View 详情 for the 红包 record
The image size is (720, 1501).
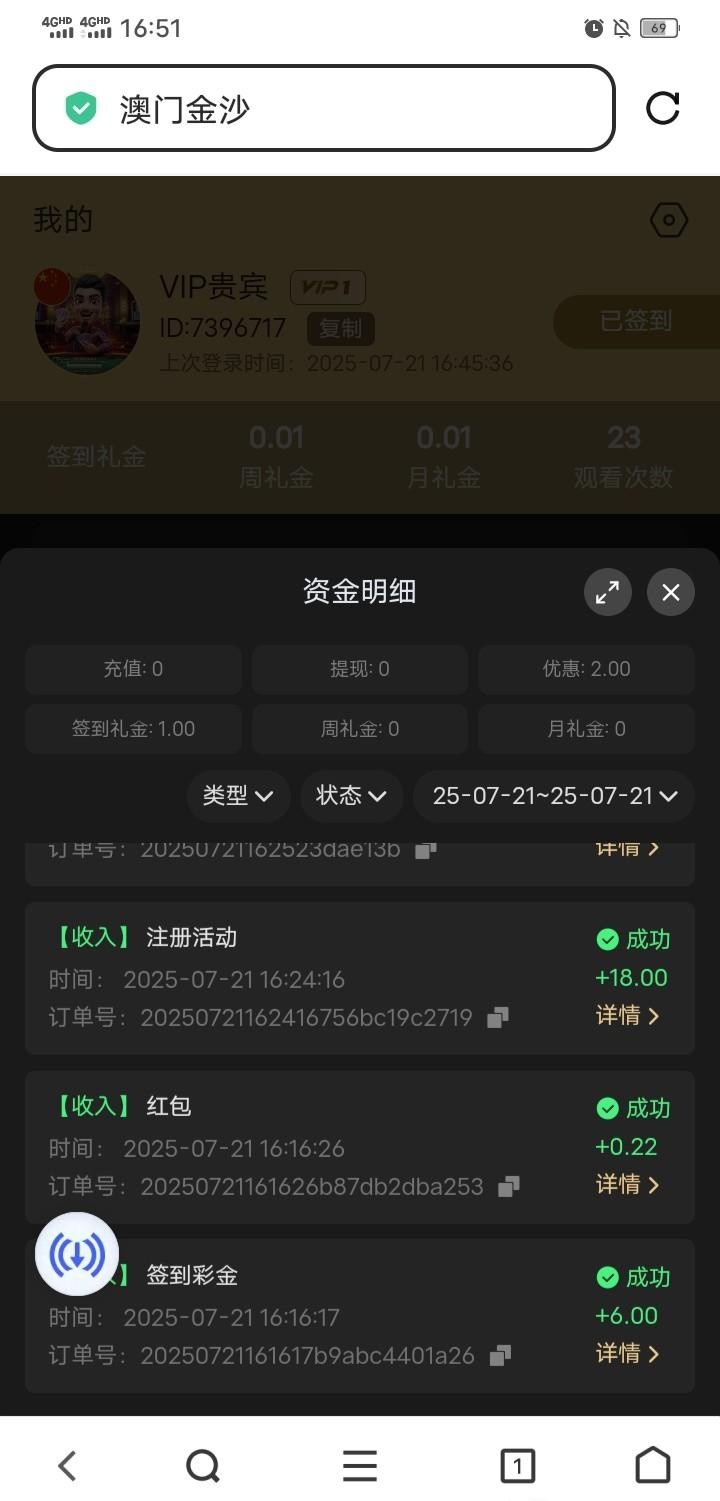tap(628, 1185)
